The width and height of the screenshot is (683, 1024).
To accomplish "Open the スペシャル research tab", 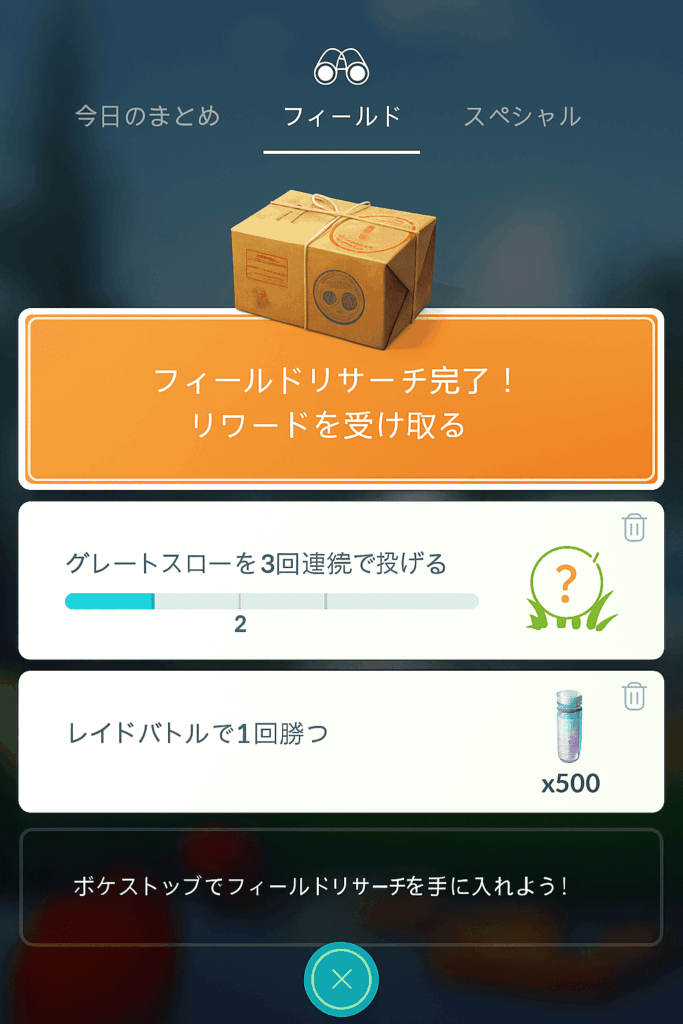I will (x=522, y=116).
